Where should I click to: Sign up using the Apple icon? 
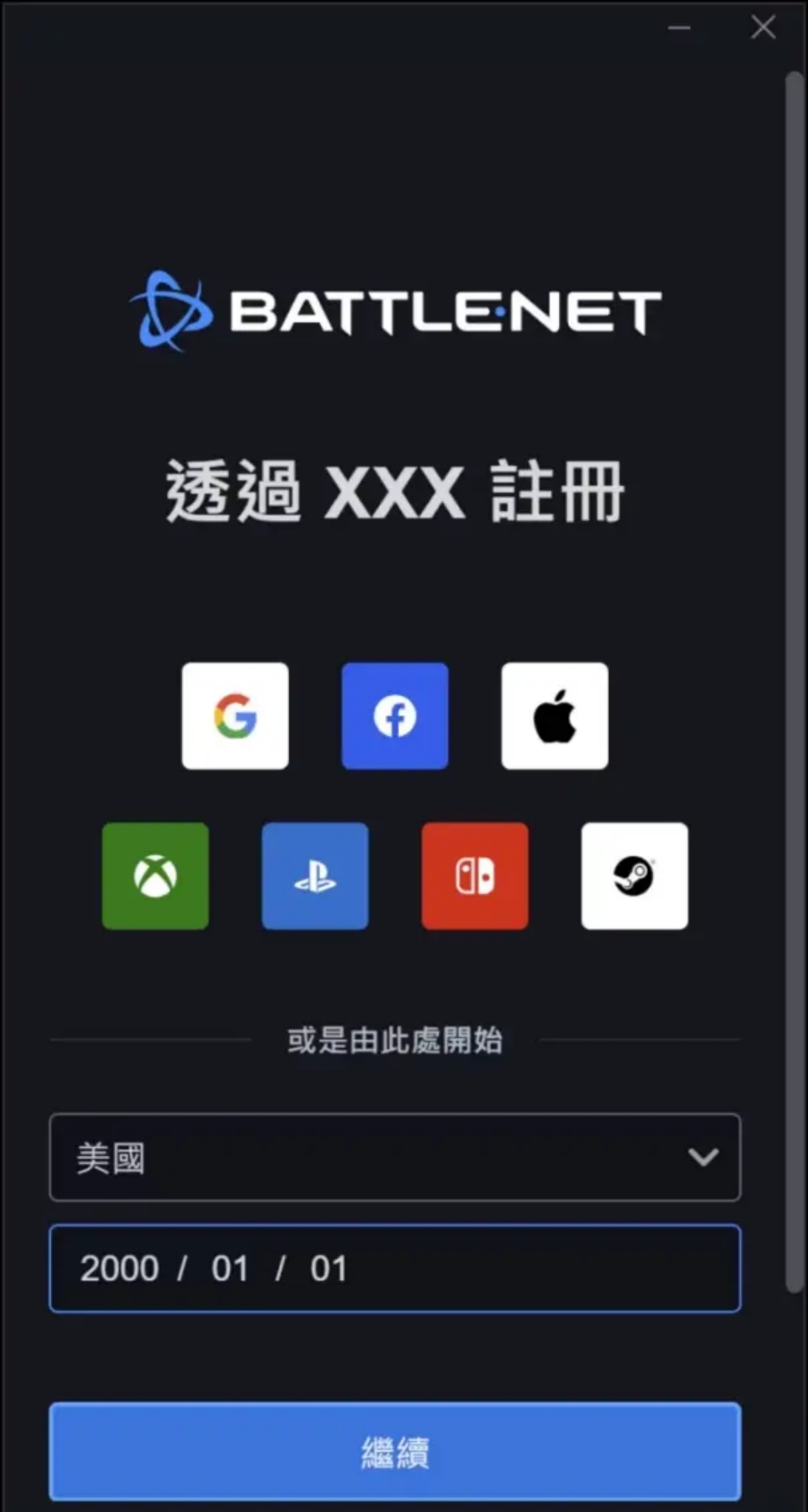[x=554, y=715]
